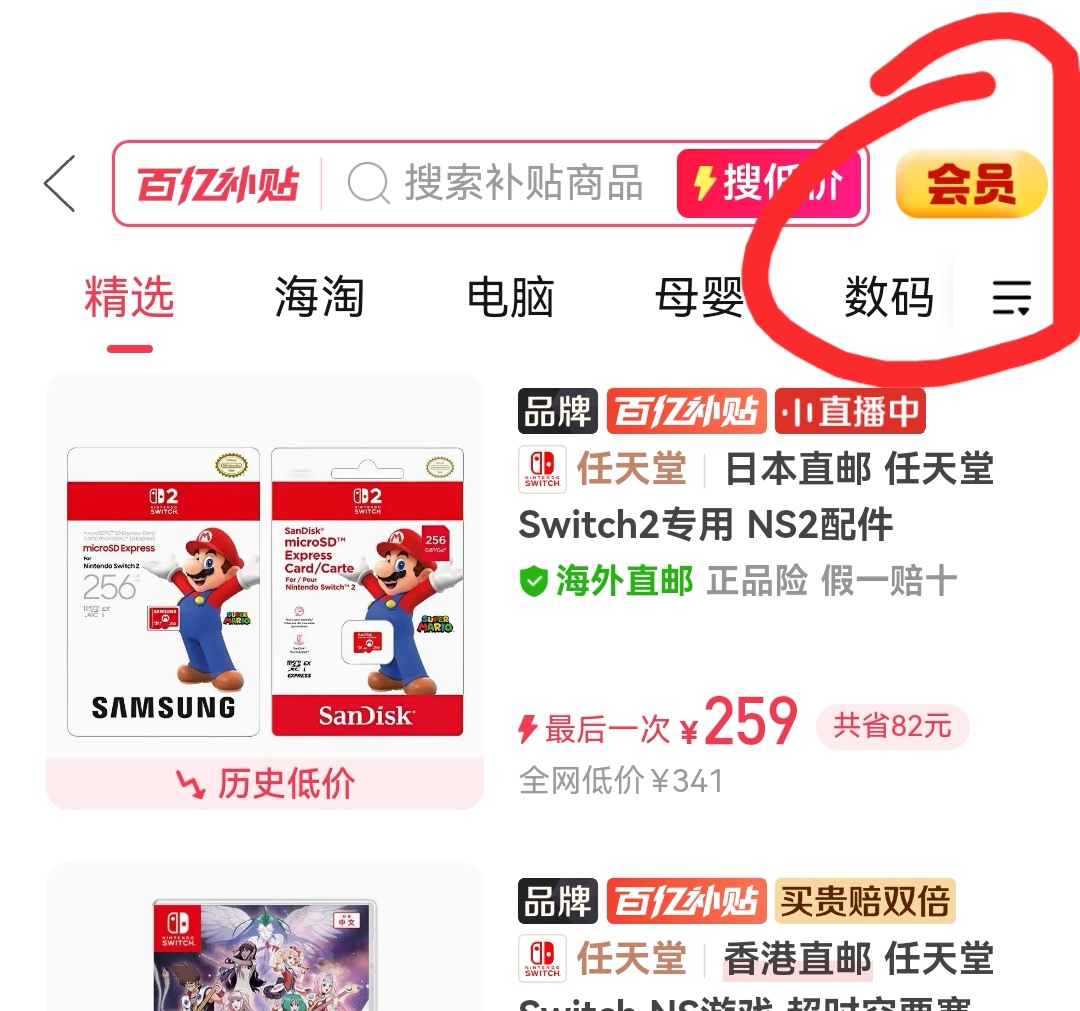Open the 母婴 category tab
Screen dimensions: 1080x1011
click(x=700, y=298)
